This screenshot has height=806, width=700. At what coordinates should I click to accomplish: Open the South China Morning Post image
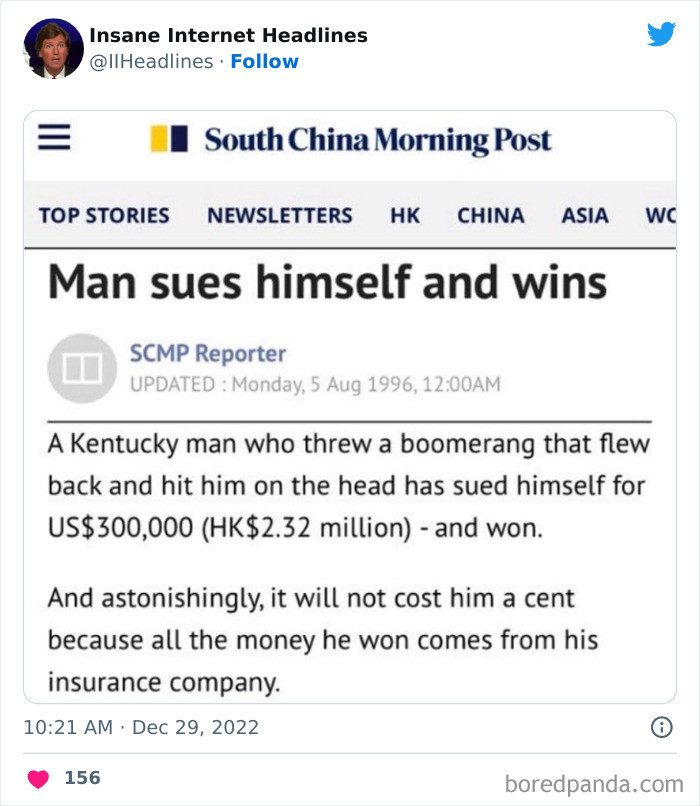pyautogui.click(x=350, y=407)
